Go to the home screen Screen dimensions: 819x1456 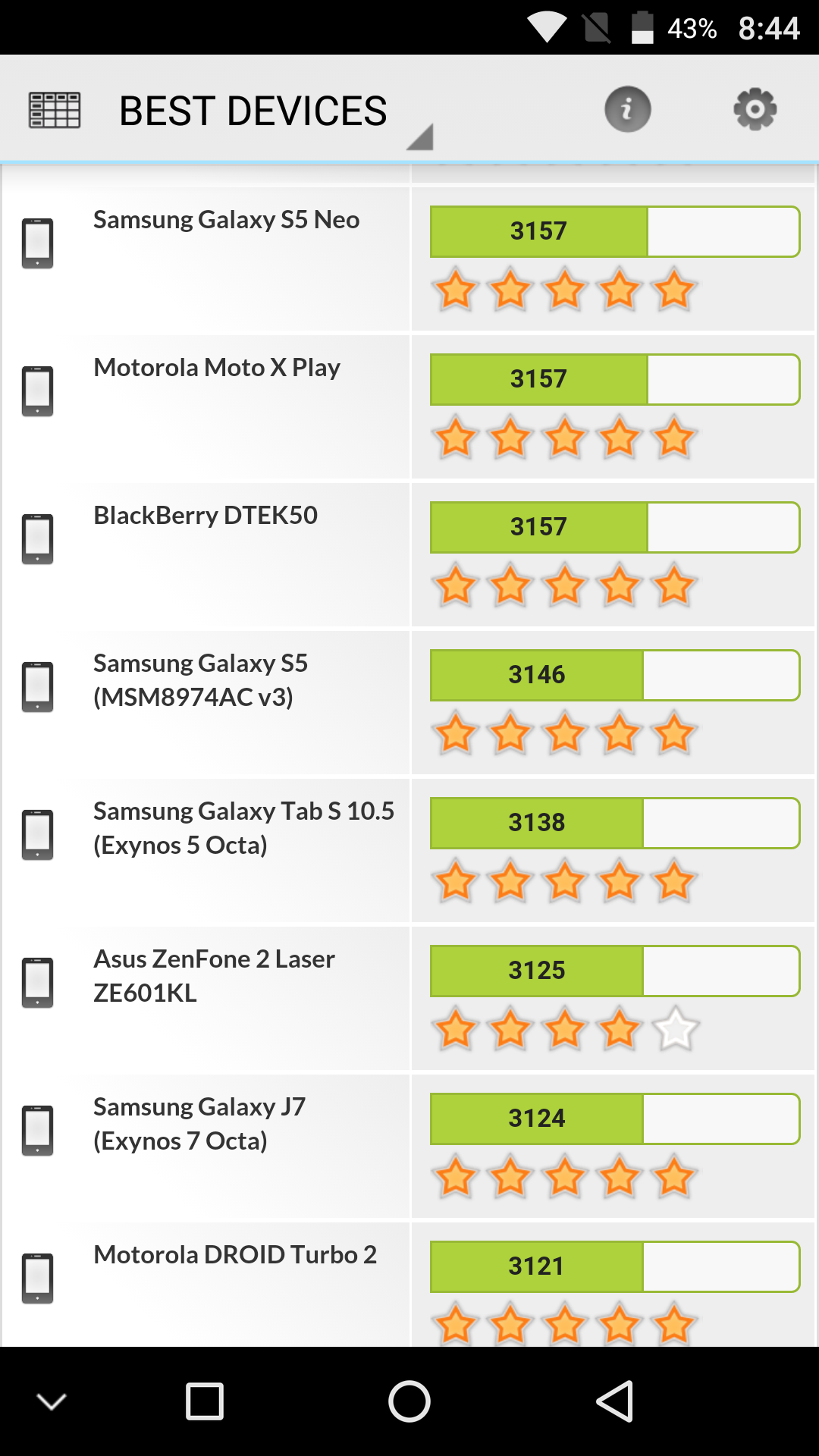pyautogui.click(x=409, y=1401)
